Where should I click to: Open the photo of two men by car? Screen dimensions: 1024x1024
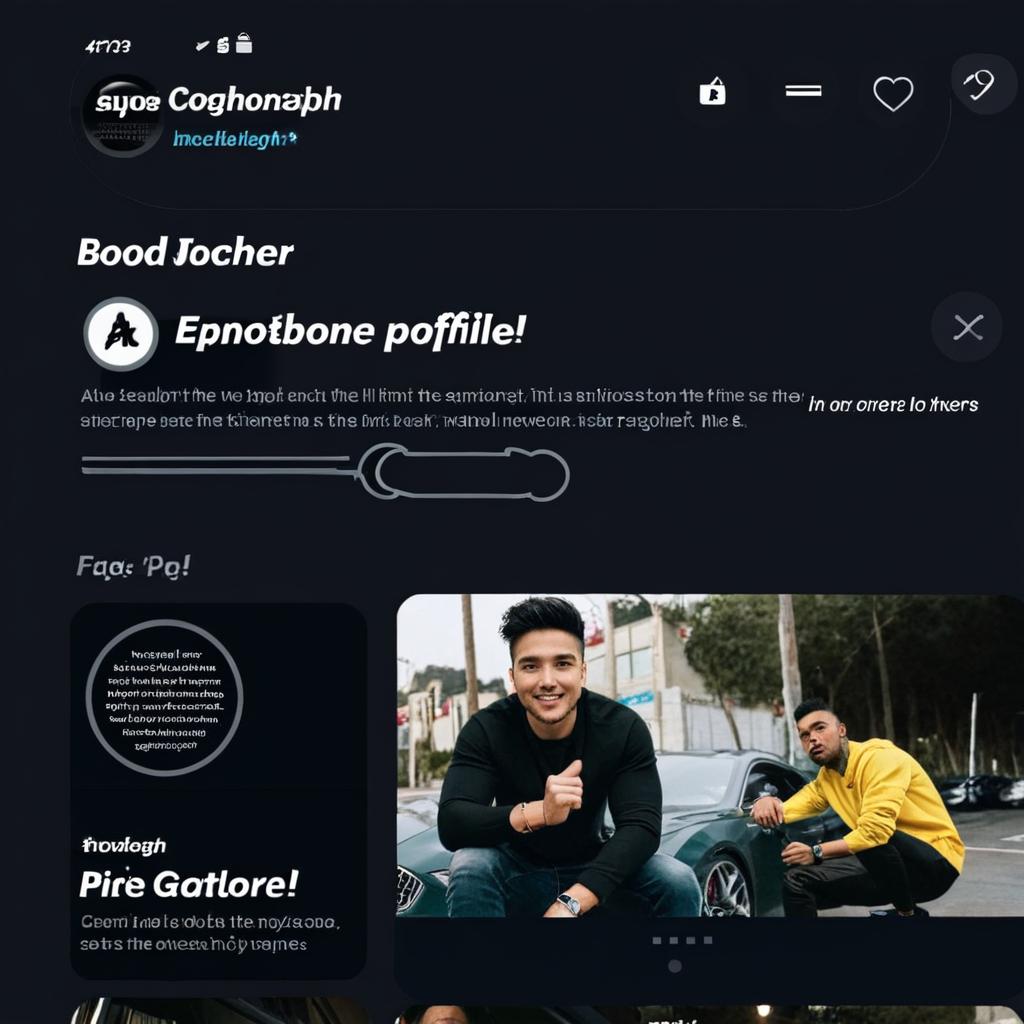710,755
